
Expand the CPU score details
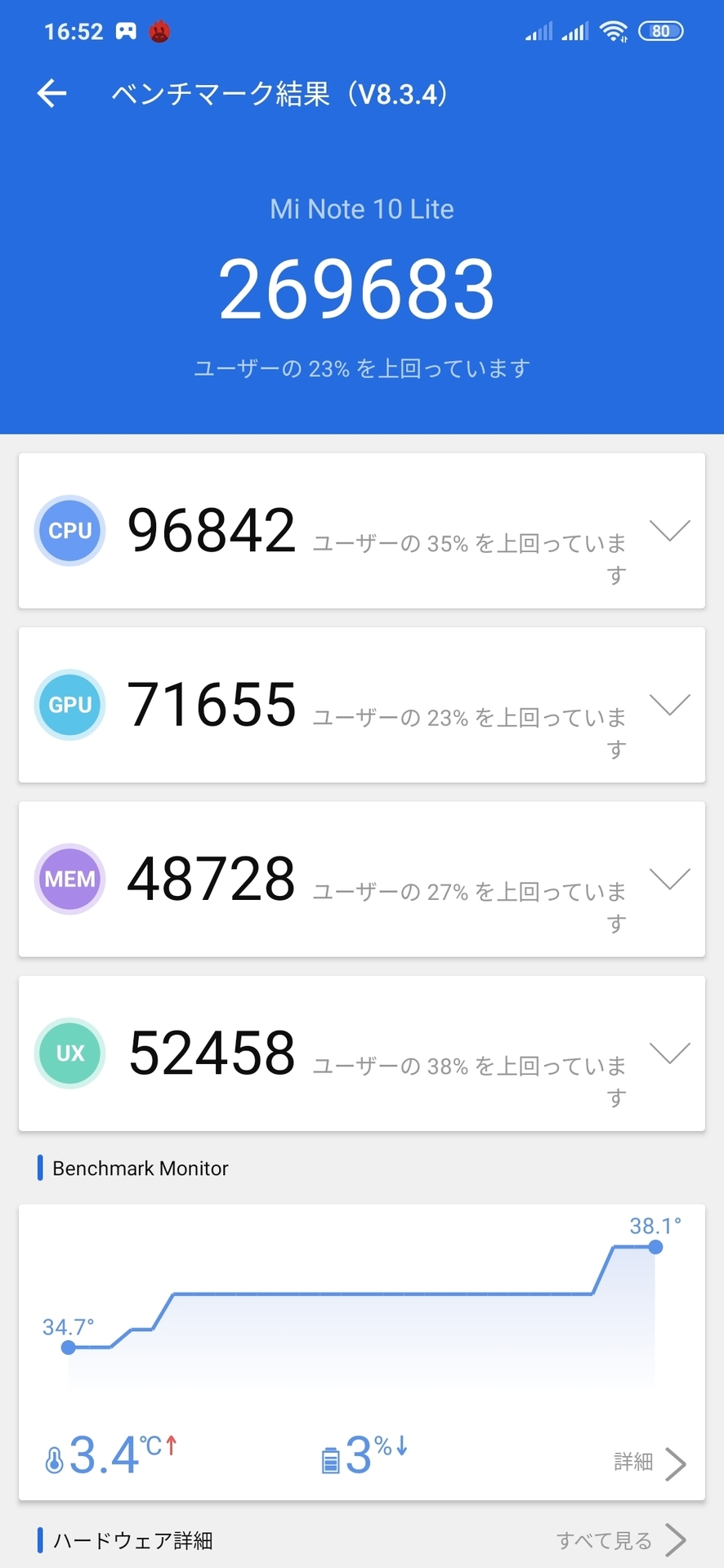pyautogui.click(x=670, y=530)
